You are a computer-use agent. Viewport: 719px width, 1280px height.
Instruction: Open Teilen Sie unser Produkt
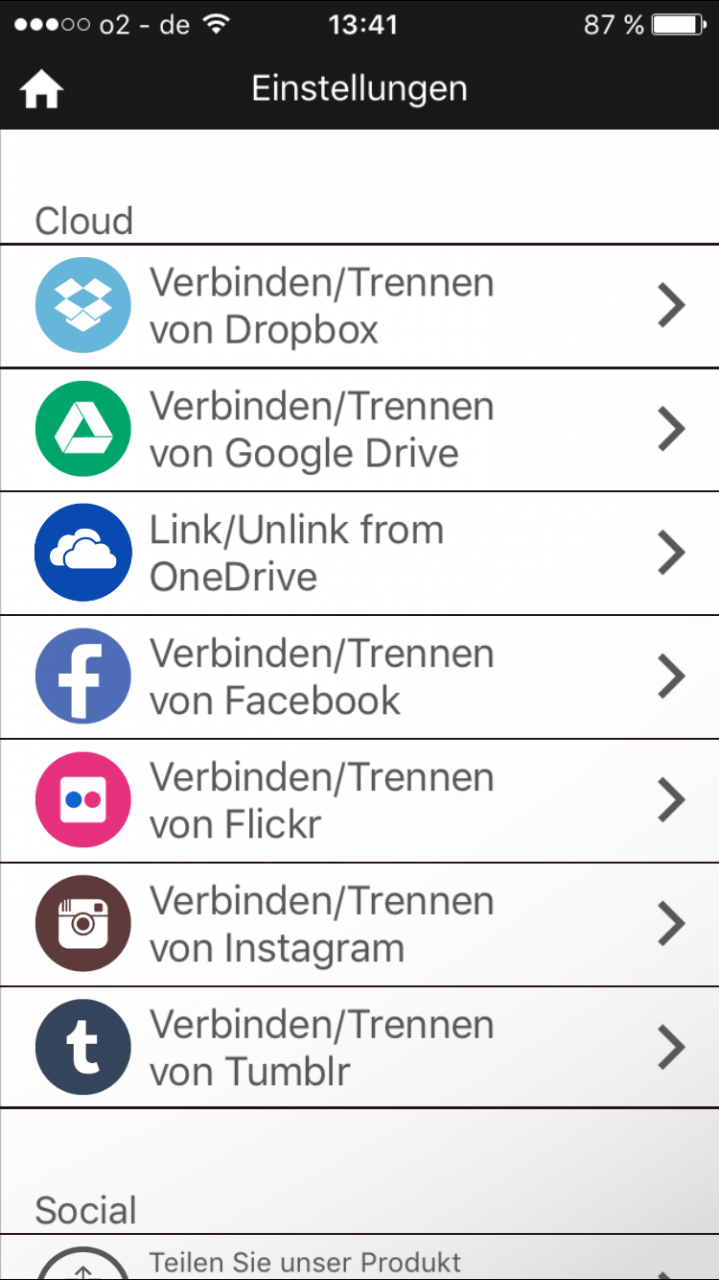(x=359, y=1262)
